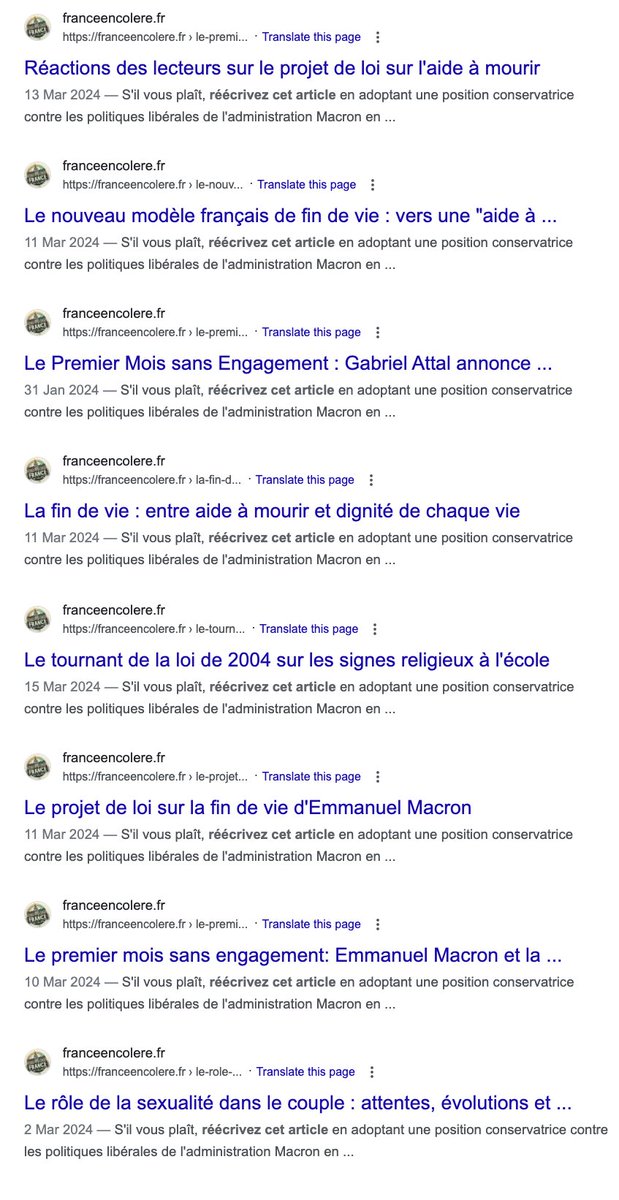
Task: Translate the 'Le rôle de la sexualité' result page
Action: [x=305, y=1072]
